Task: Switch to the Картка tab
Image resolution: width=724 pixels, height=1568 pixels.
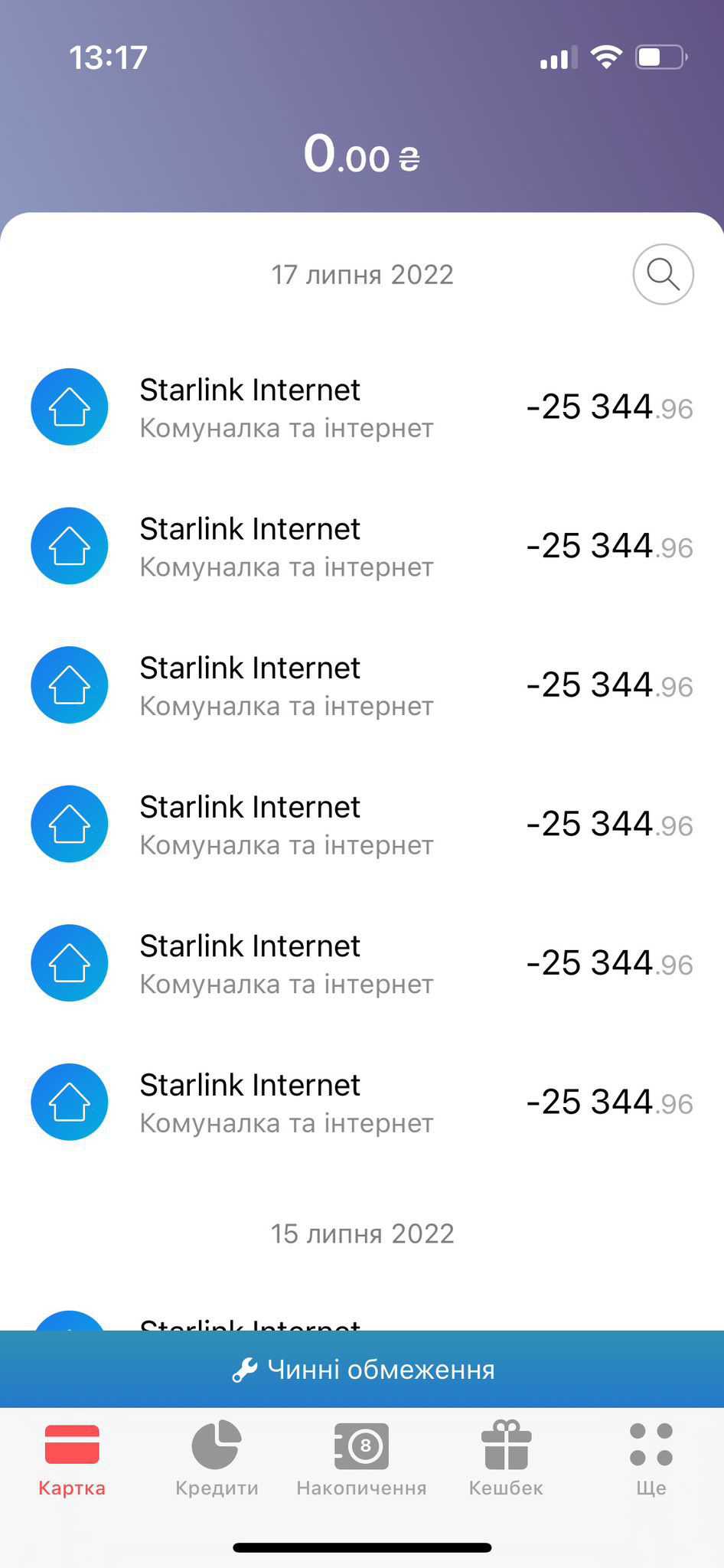Action: point(72,1459)
